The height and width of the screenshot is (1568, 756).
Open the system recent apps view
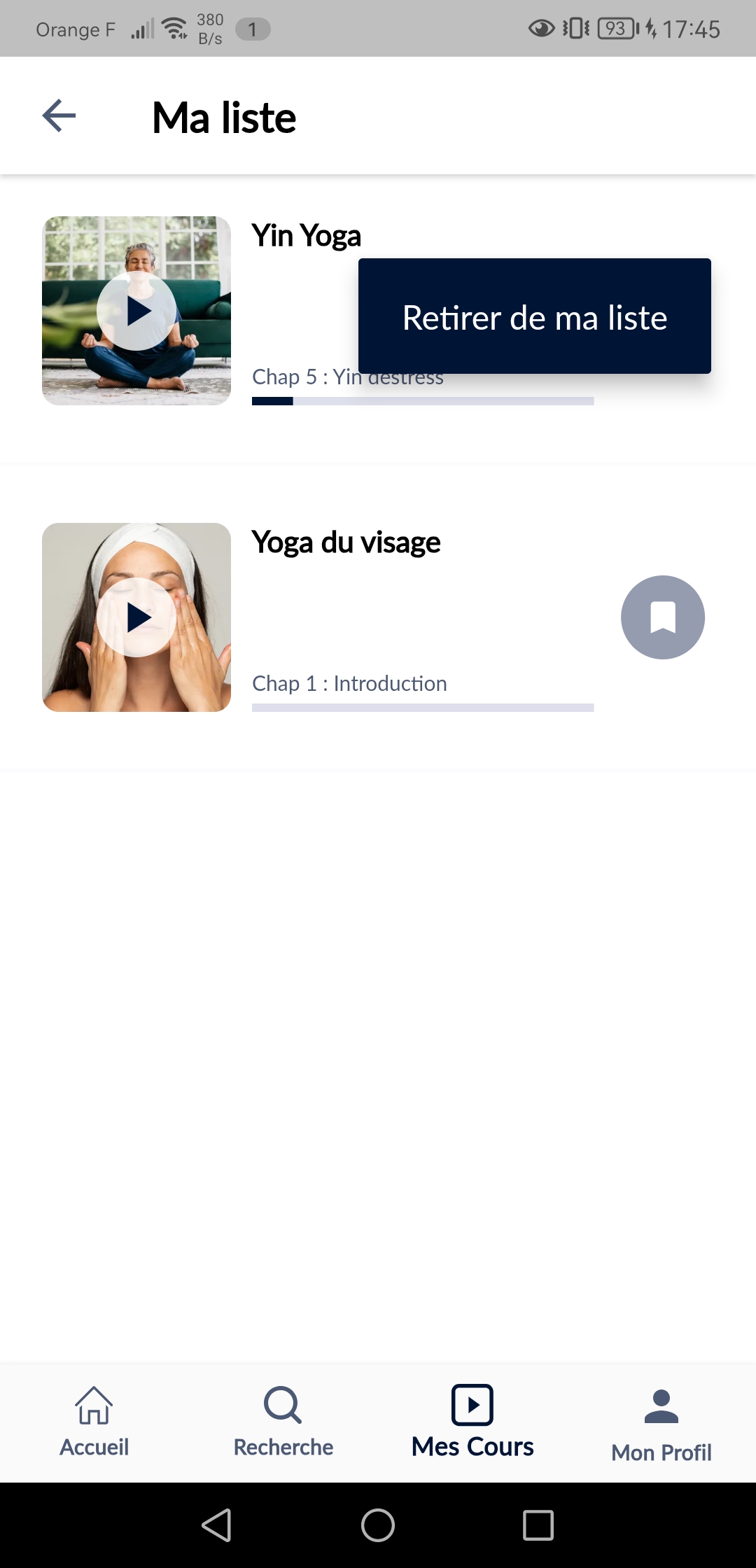(x=538, y=1525)
